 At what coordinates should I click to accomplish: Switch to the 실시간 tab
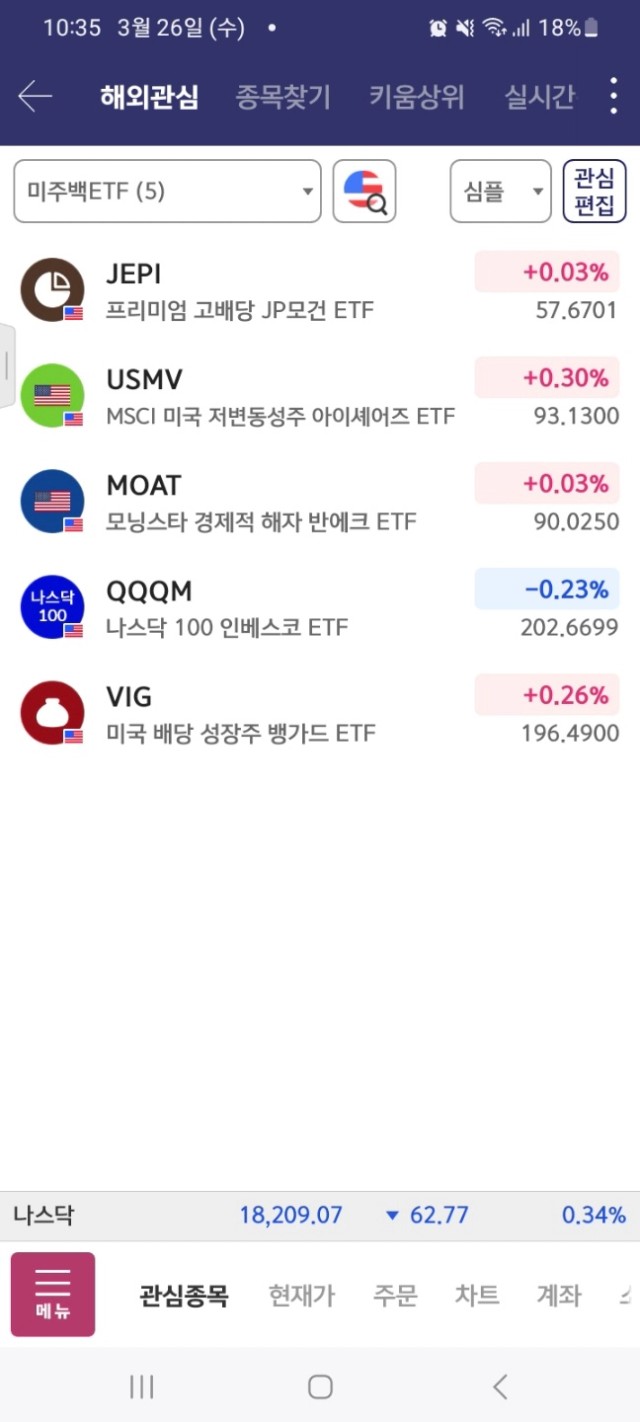[539, 97]
